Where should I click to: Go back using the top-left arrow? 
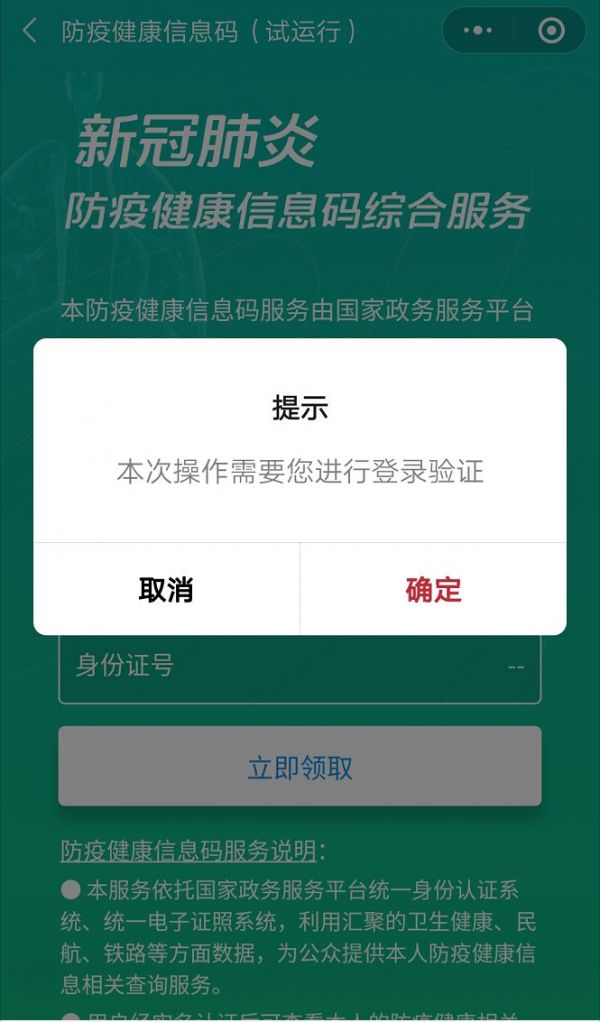click(29, 31)
